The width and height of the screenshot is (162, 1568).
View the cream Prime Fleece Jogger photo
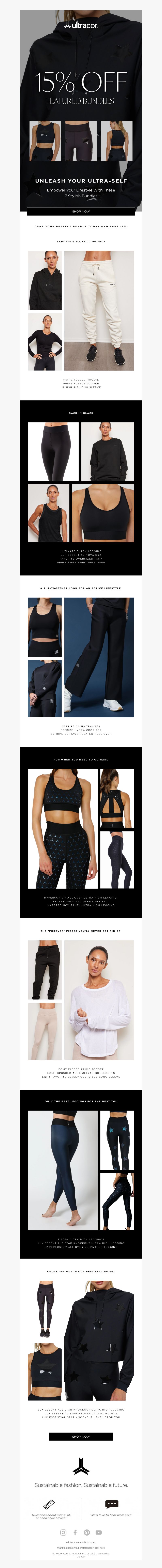99,310
